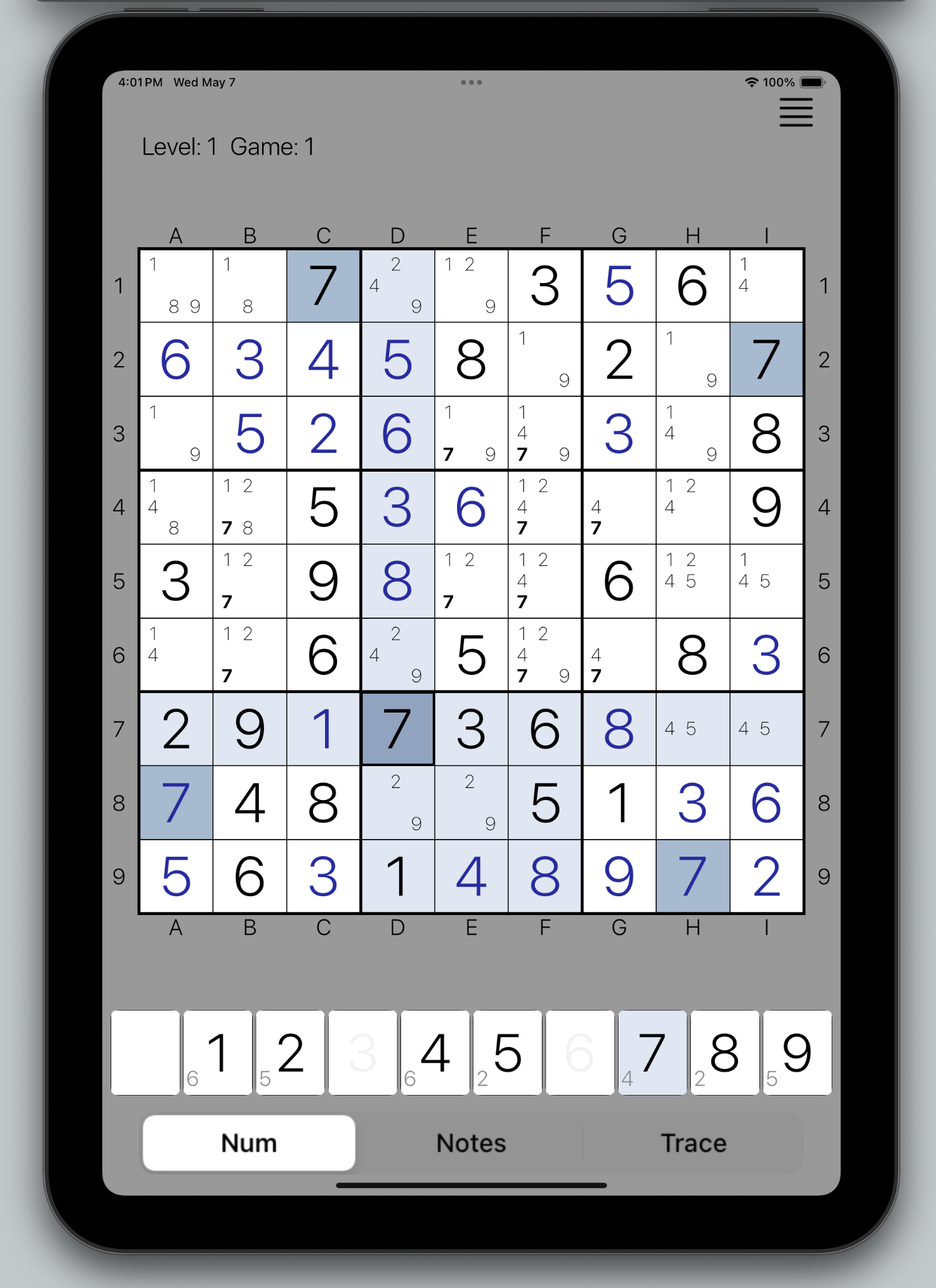The width and height of the screenshot is (936, 1288).
Task: Select empty cell A1
Action: pos(176,286)
